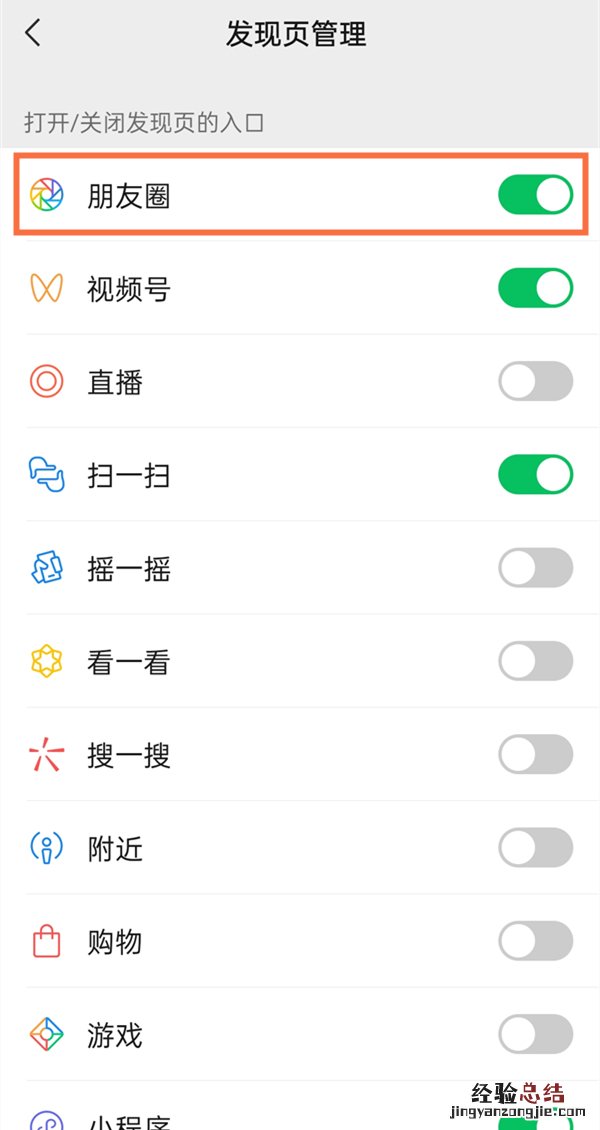This screenshot has height=1130, width=600.
Task: Turn off the 朋友圈 switch
Action: coord(535,195)
